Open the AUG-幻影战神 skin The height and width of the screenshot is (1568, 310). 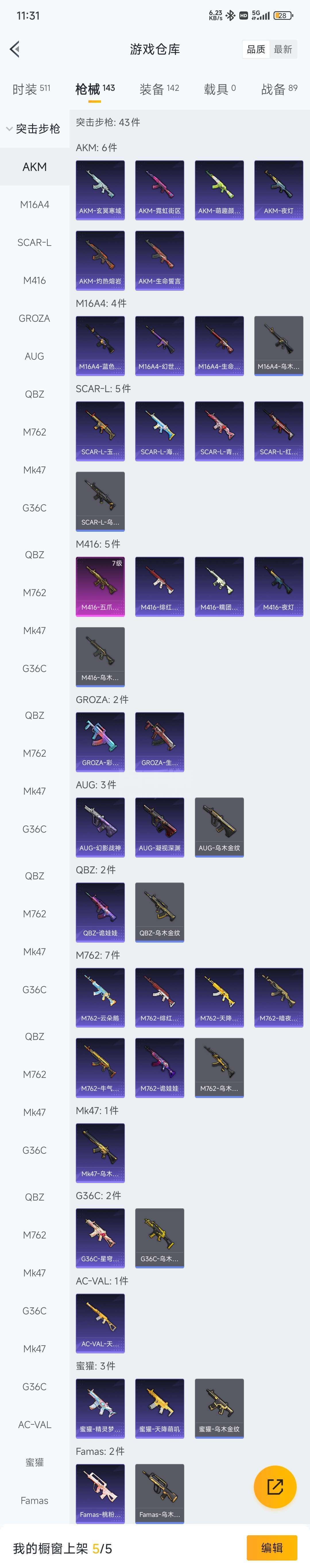100,827
